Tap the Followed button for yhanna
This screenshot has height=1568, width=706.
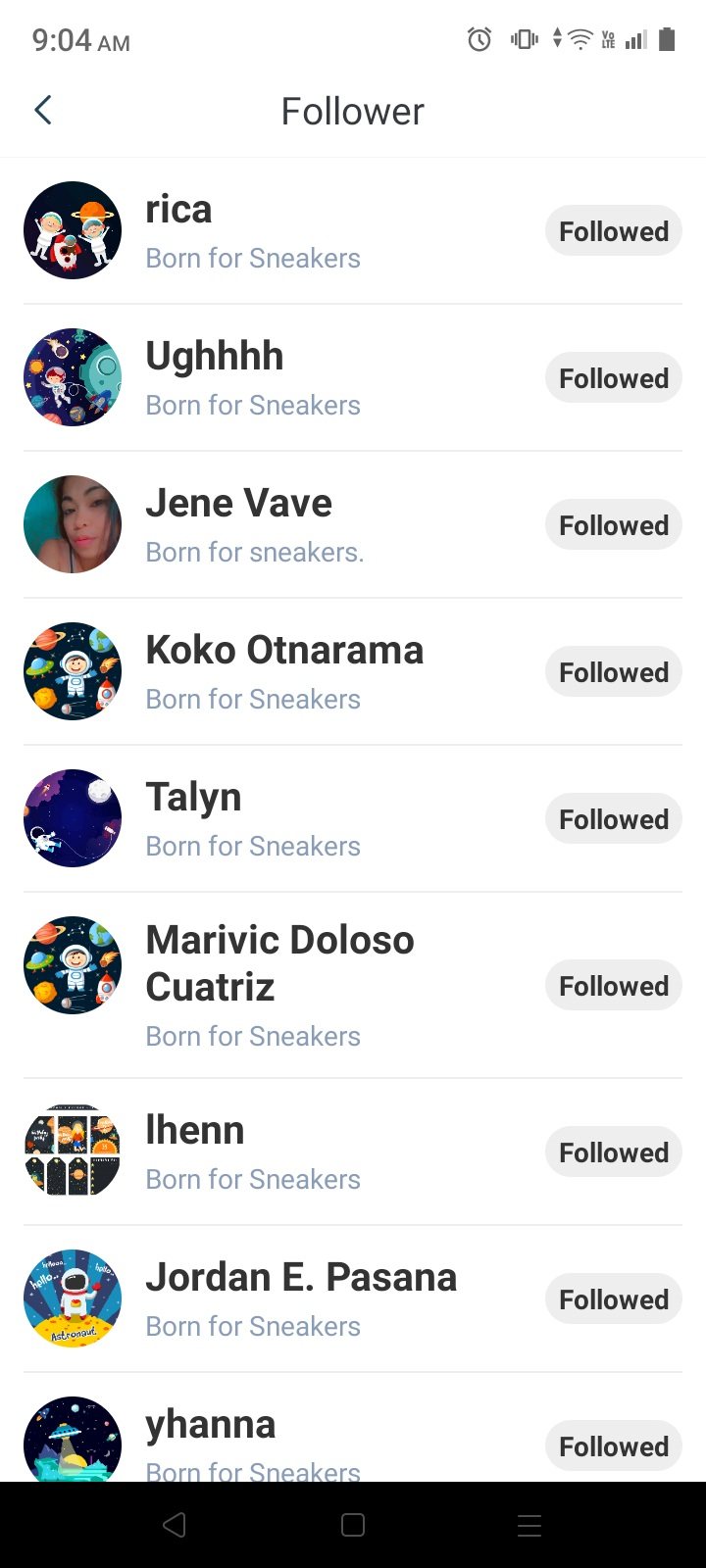[x=613, y=1446]
